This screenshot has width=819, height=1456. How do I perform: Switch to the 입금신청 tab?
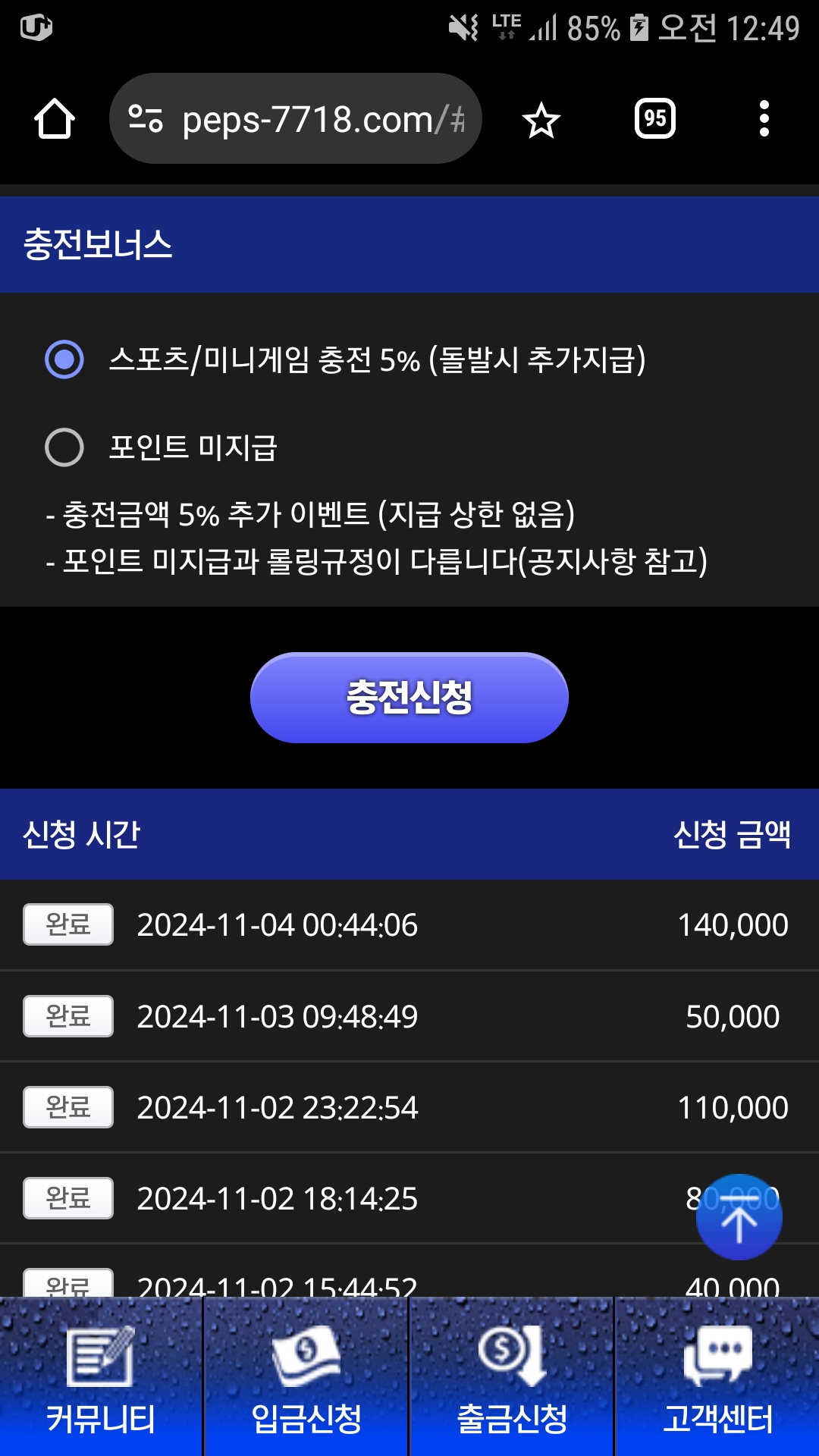[x=306, y=1376]
